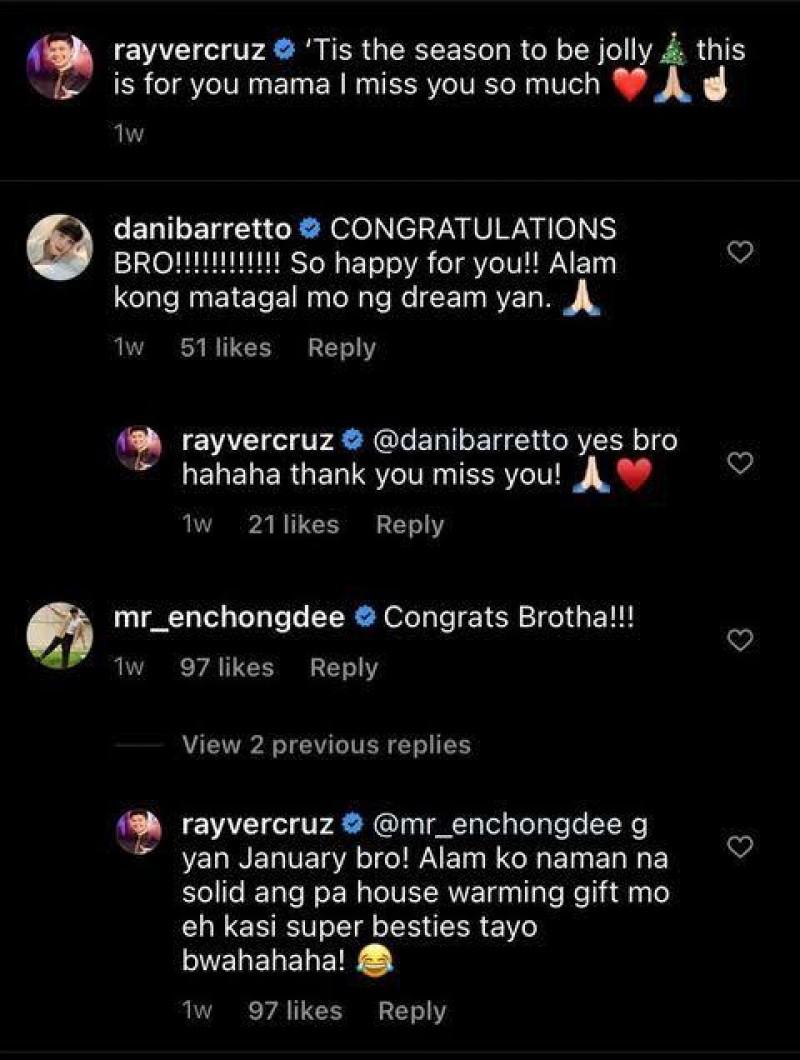
Task: Expand View 2 previous replies
Action: pos(326,745)
